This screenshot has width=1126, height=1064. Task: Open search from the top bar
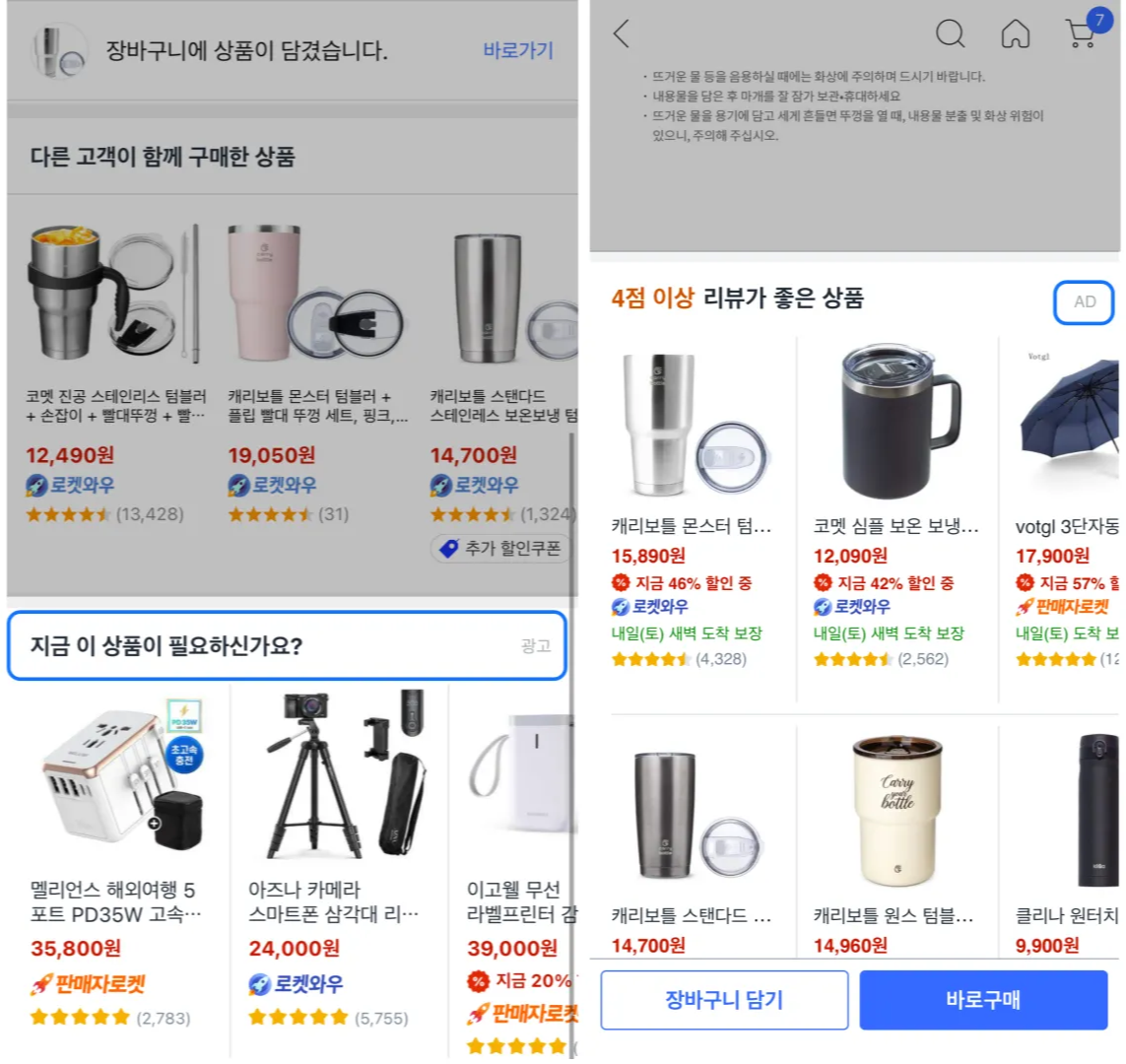click(950, 33)
